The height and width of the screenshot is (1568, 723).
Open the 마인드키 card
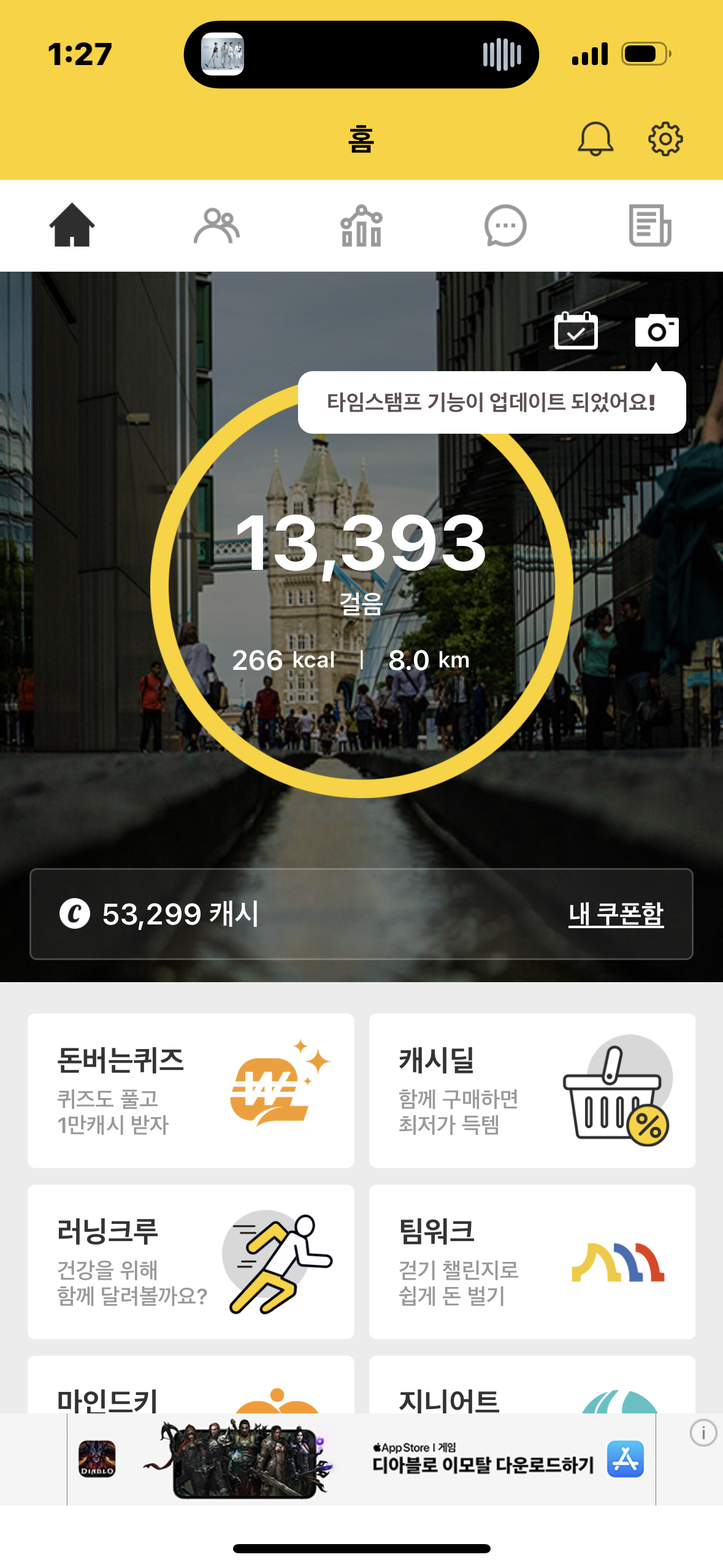tap(191, 1388)
